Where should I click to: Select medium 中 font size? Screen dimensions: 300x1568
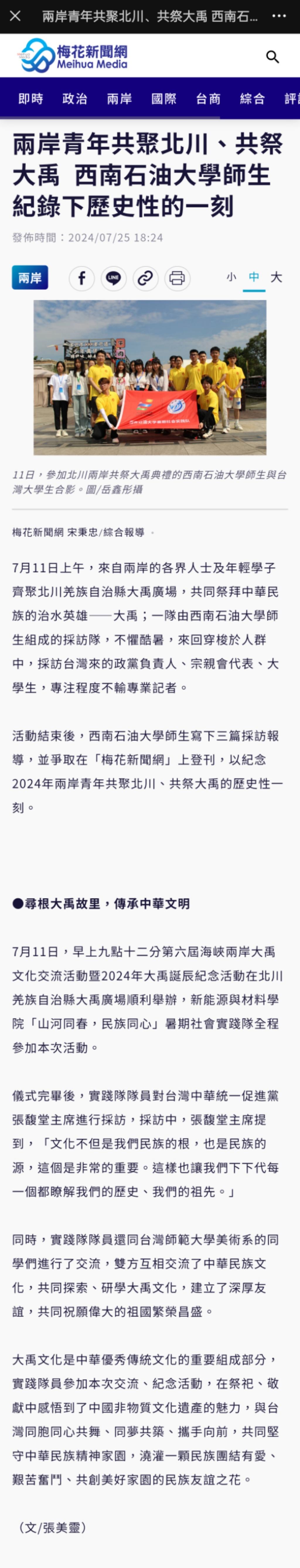(254, 277)
